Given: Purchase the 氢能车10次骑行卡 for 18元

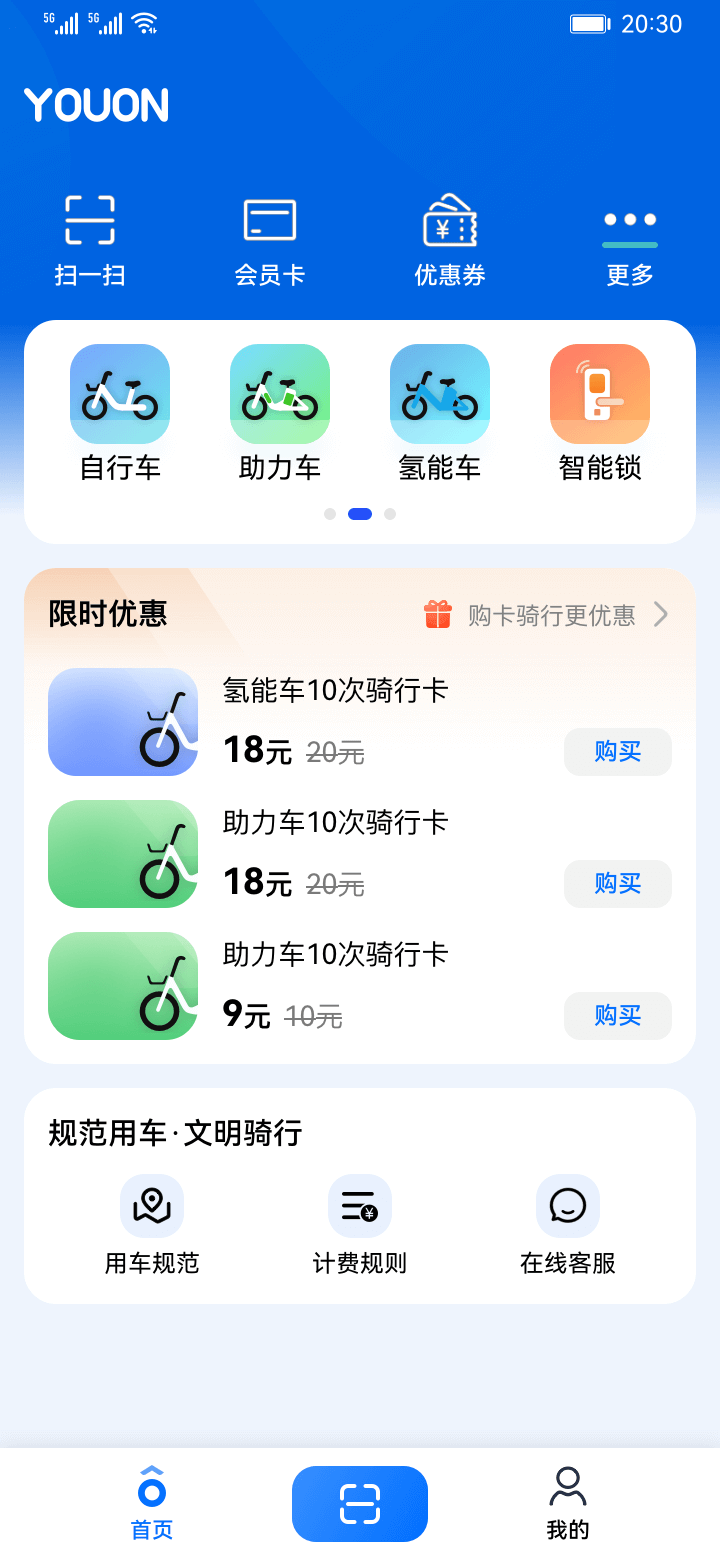Looking at the screenshot, I should [617, 752].
